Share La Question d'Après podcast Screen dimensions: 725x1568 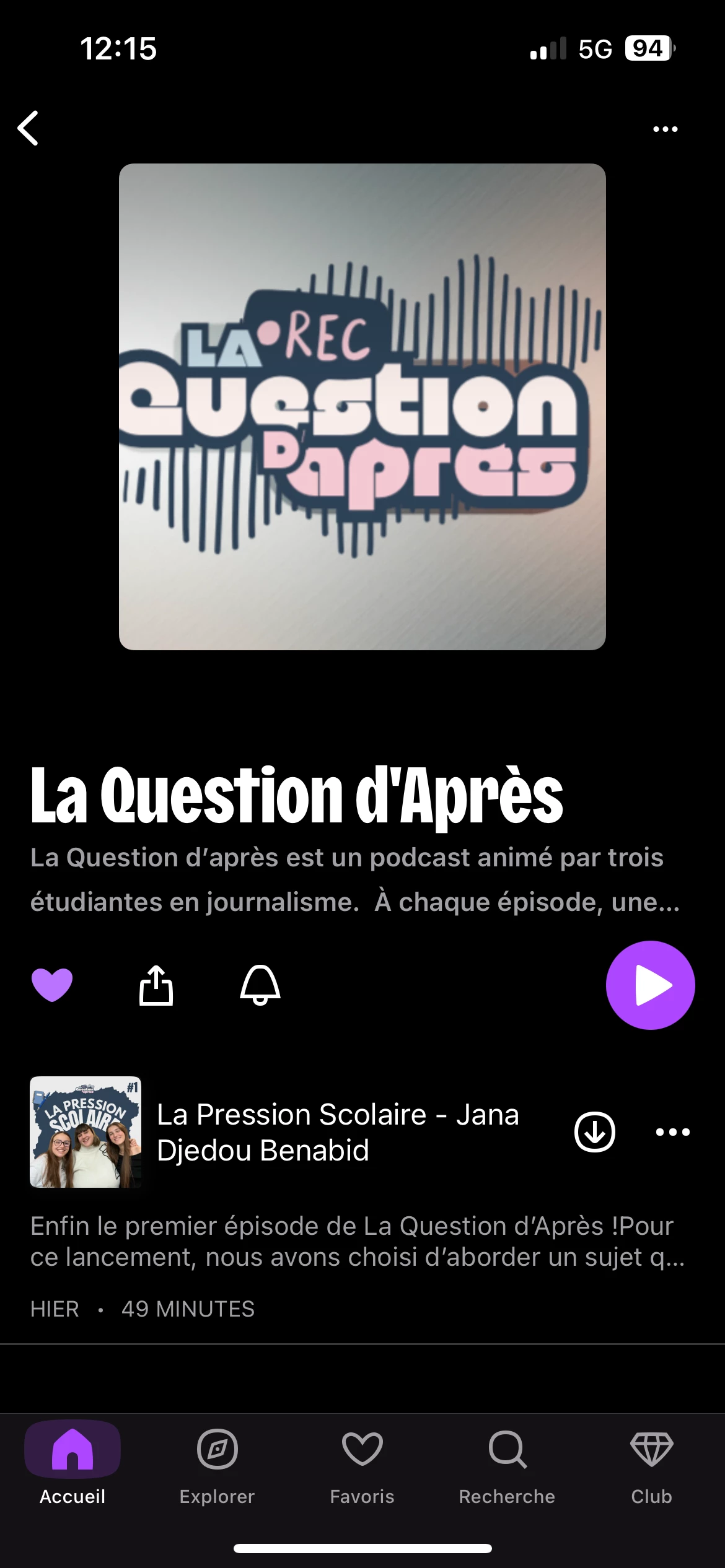tap(156, 985)
